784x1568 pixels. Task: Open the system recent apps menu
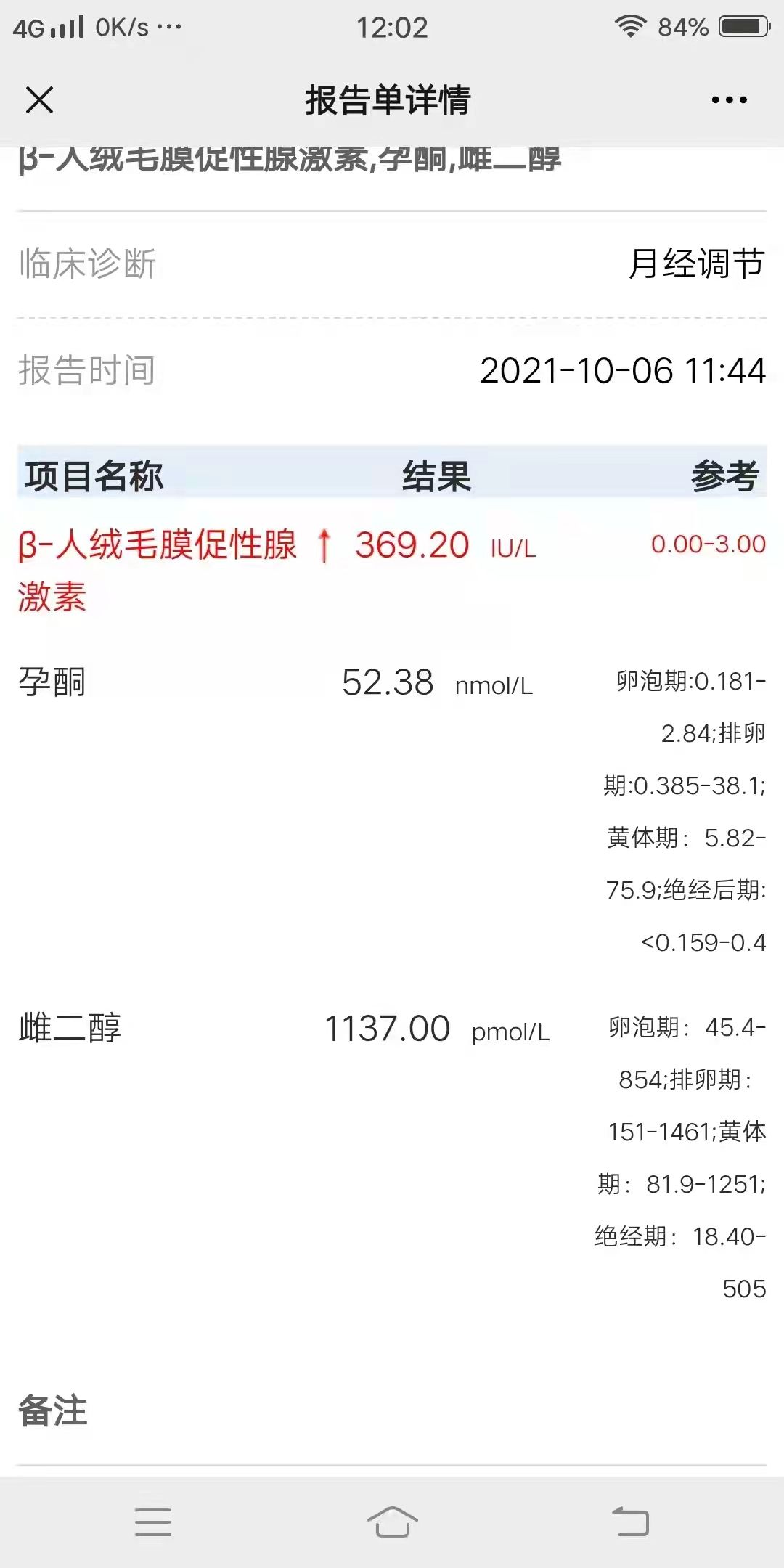coord(153,1522)
